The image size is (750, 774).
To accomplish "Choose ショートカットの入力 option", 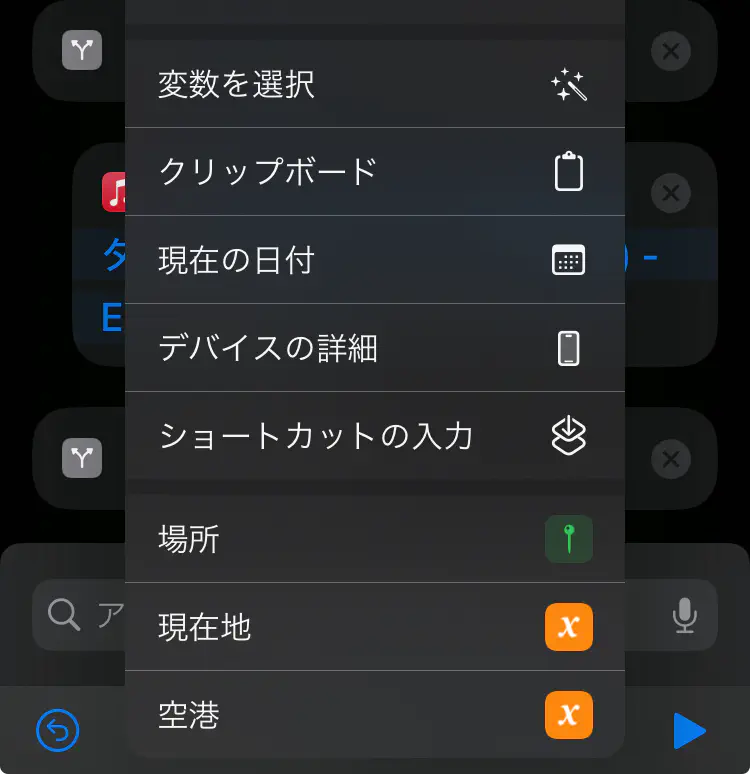I will [x=374, y=436].
